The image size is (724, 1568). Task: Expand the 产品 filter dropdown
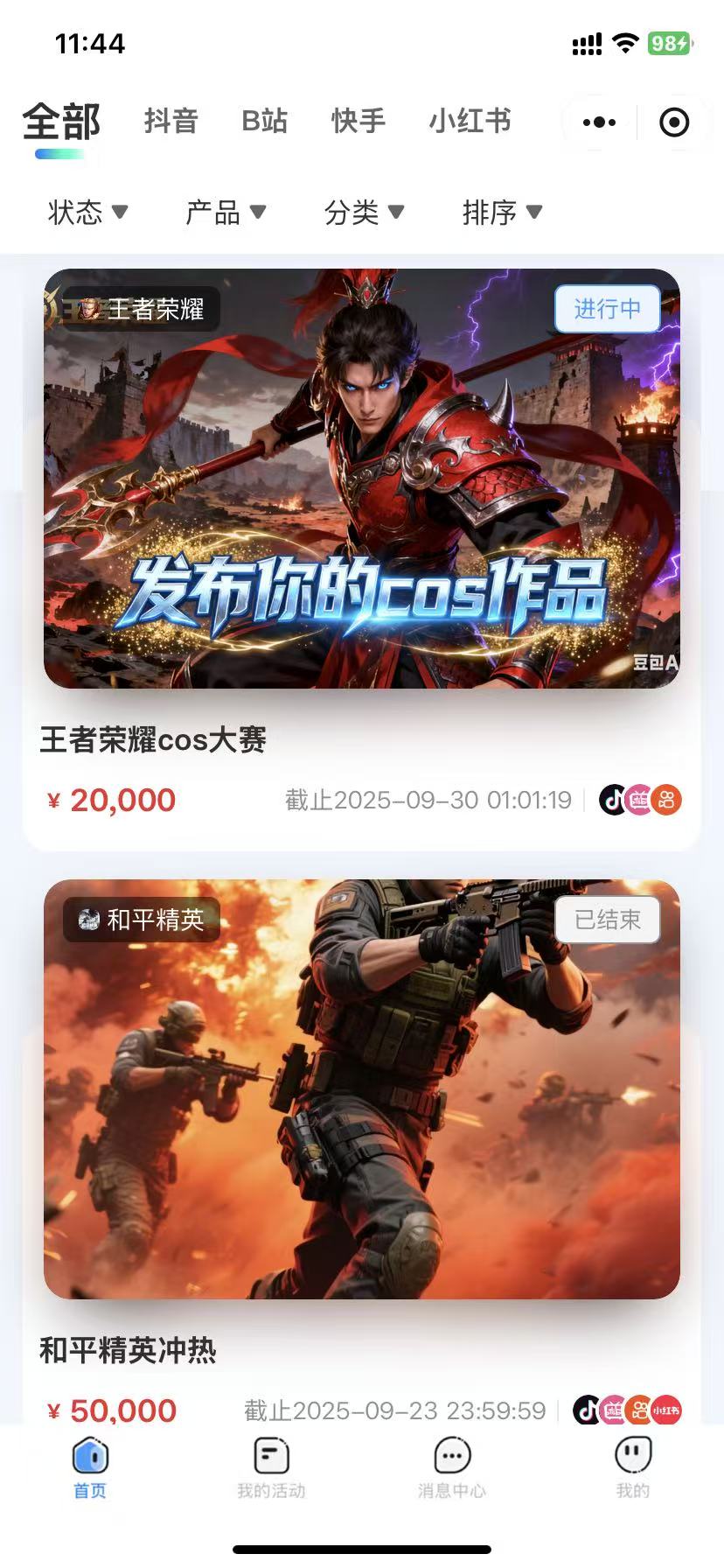225,212
